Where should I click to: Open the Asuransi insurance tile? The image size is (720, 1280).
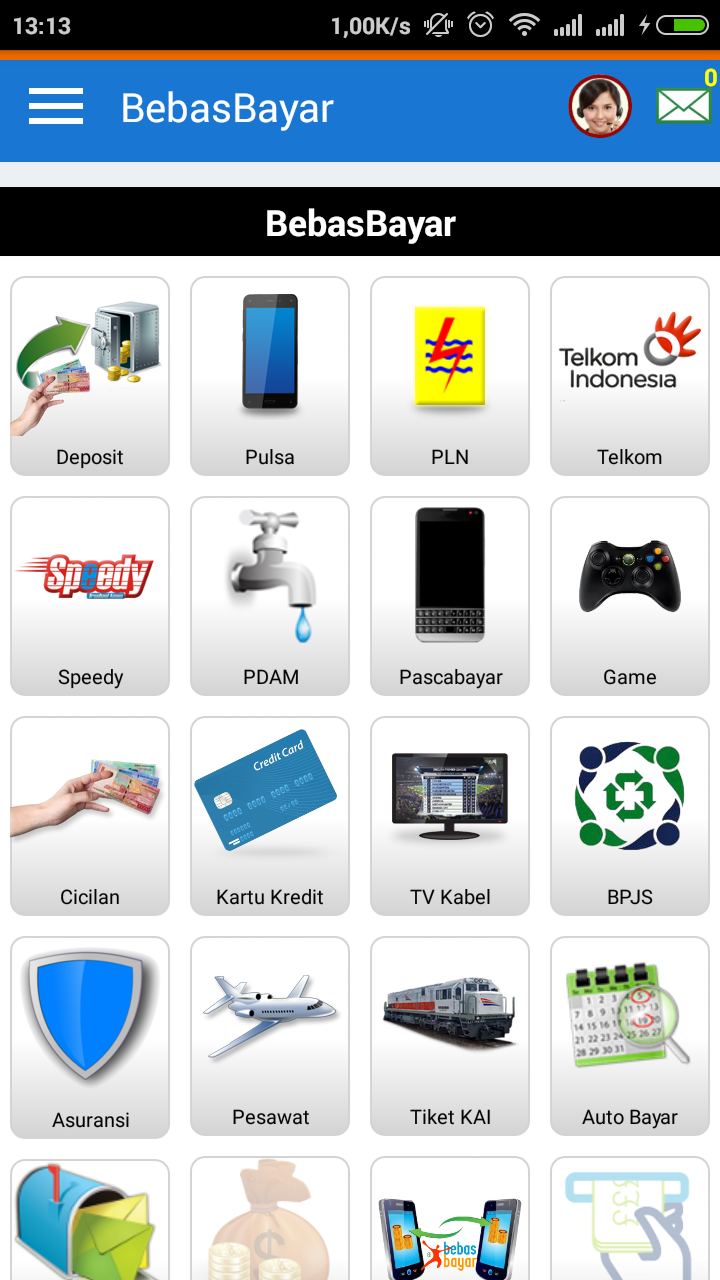90,1037
